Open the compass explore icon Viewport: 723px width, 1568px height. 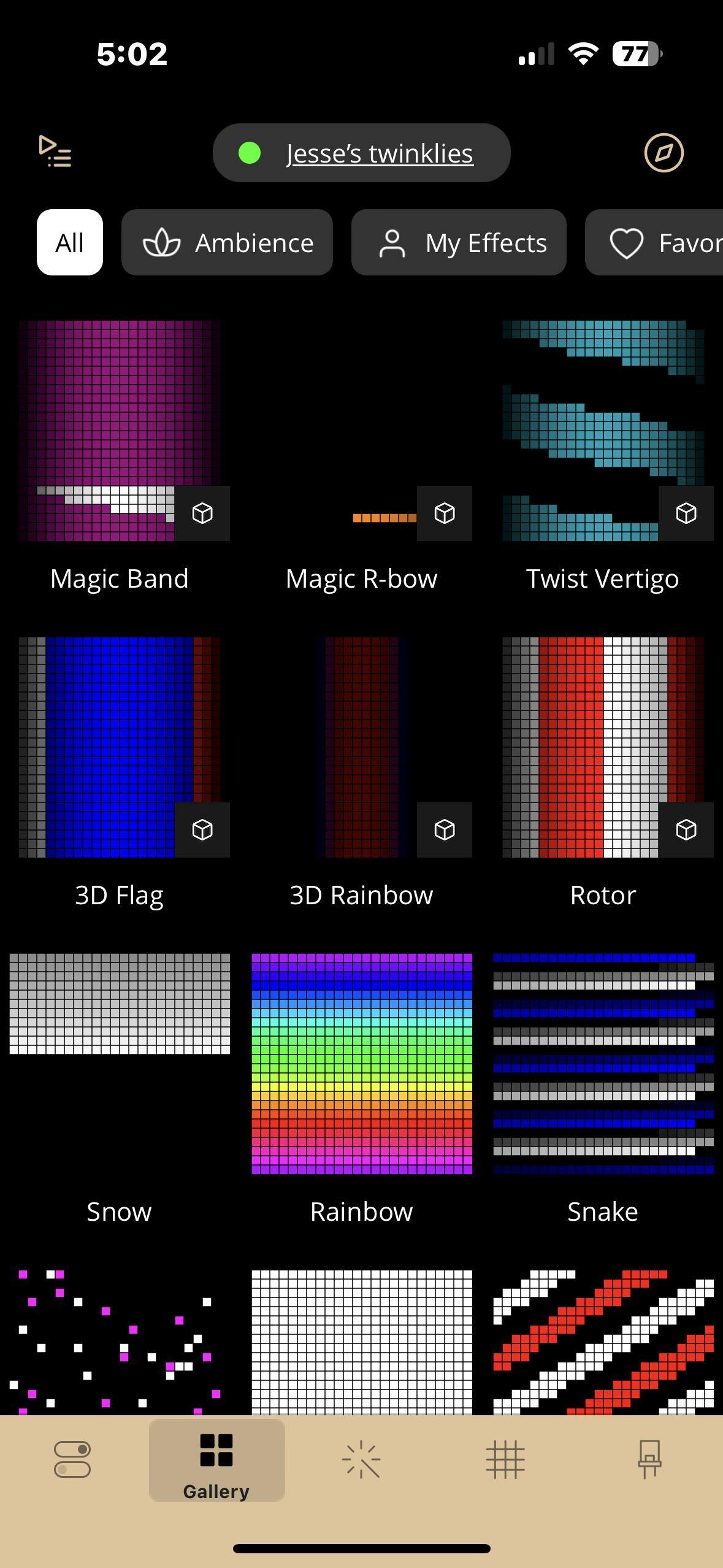click(x=664, y=153)
